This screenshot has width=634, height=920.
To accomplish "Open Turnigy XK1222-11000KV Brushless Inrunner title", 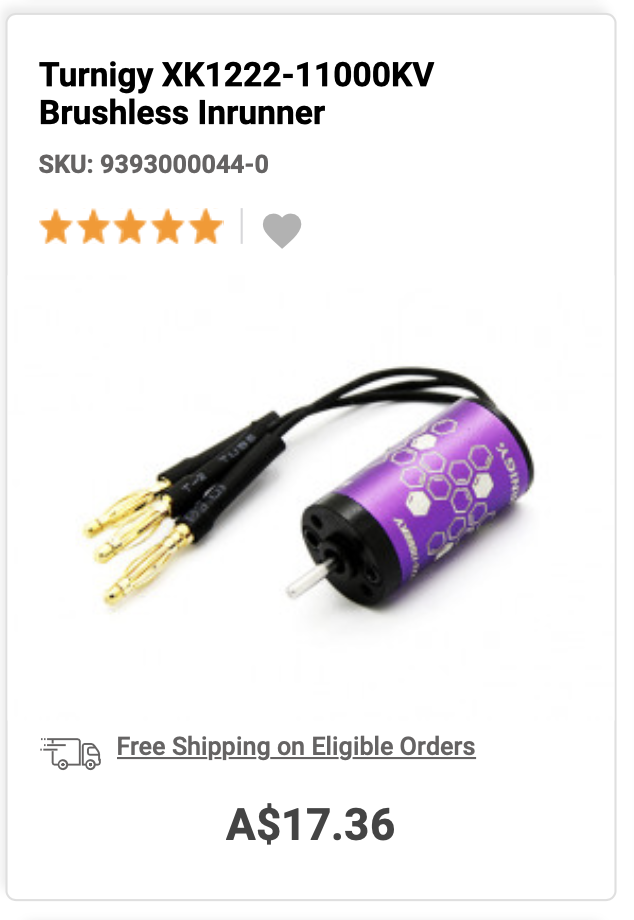I will (236, 94).
